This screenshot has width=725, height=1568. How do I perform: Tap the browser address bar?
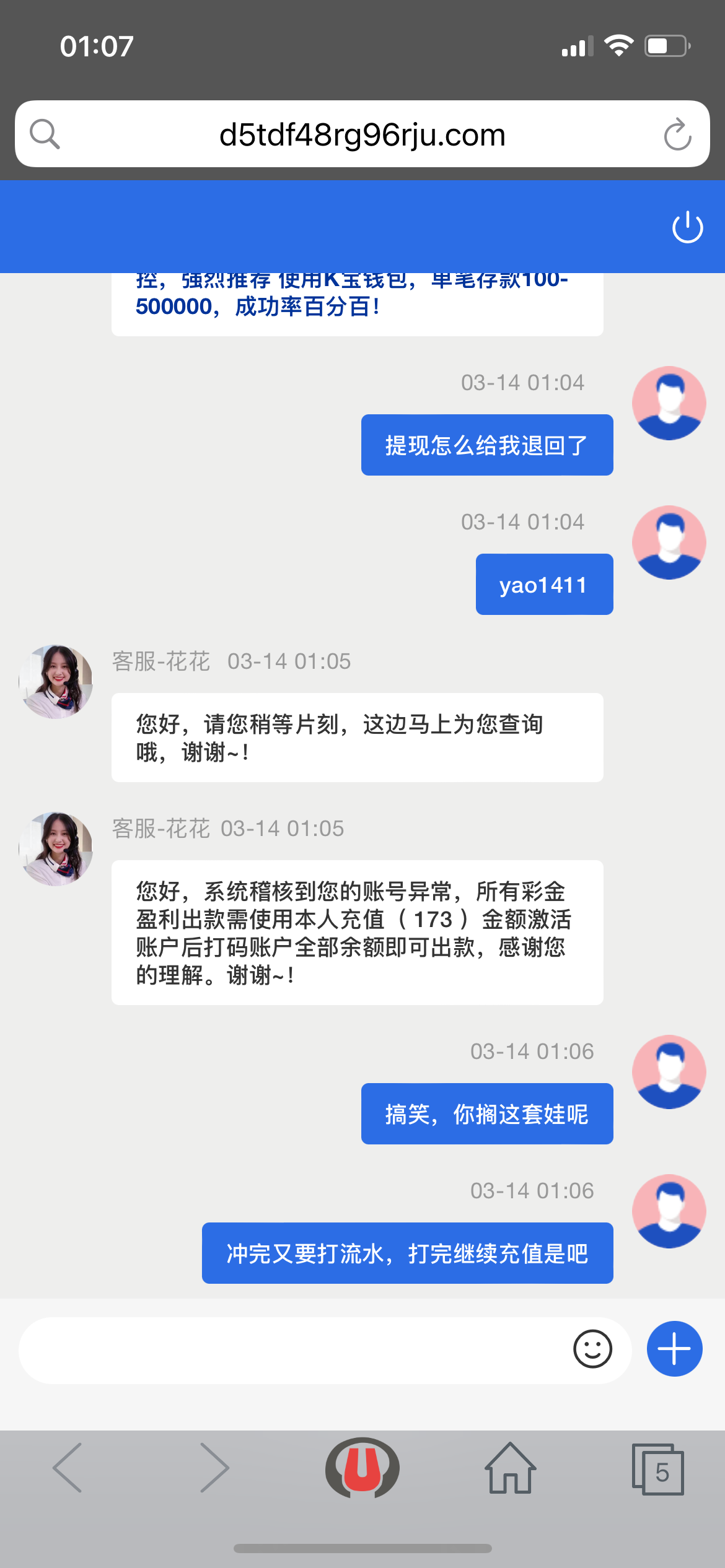pos(362,134)
